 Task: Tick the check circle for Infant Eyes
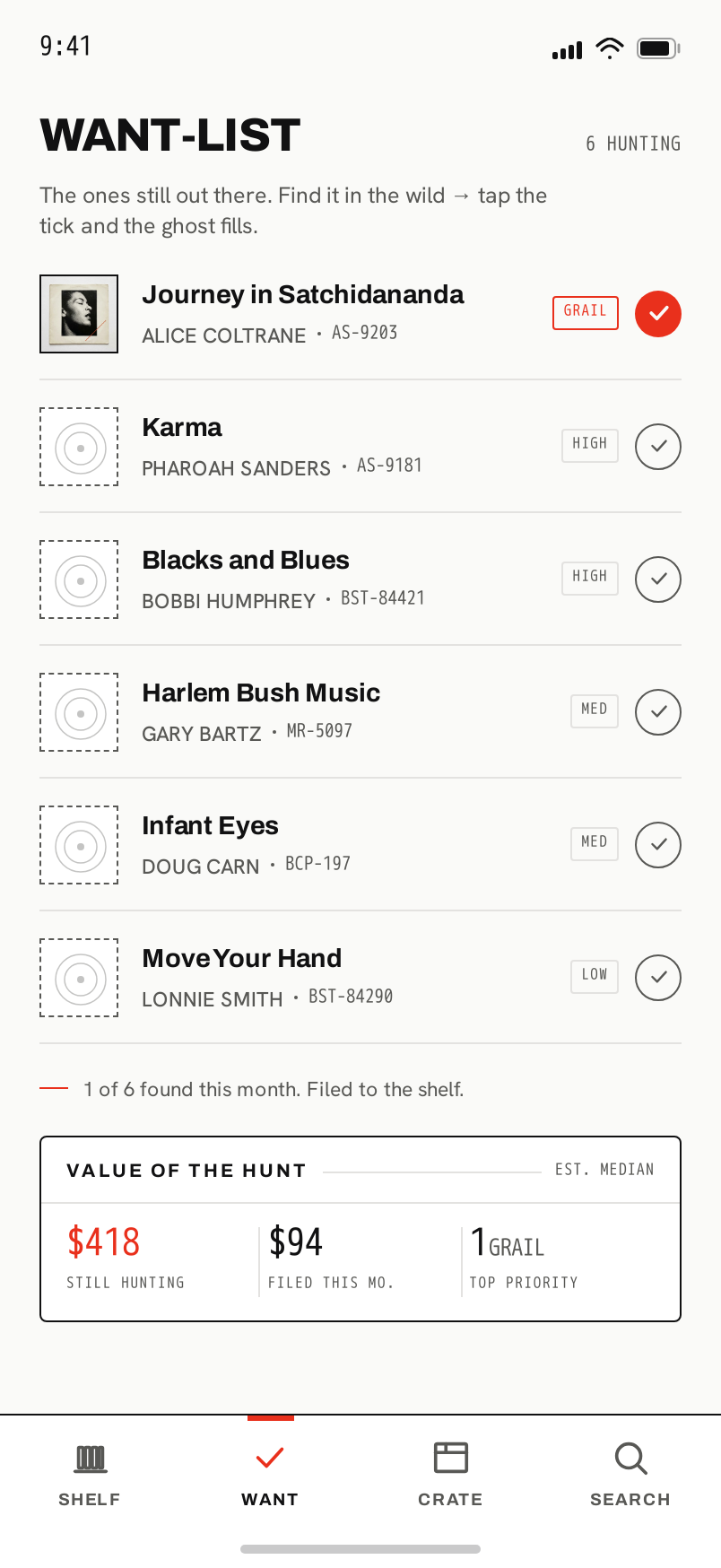tap(658, 845)
